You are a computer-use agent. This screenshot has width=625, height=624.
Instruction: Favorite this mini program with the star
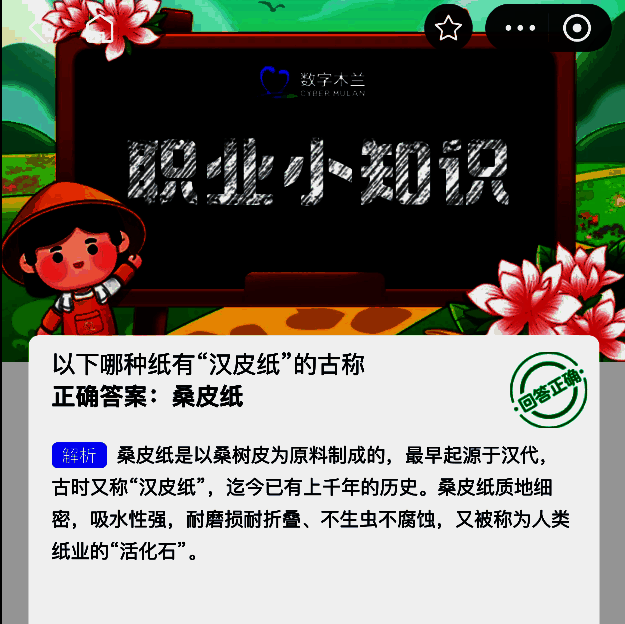click(448, 28)
